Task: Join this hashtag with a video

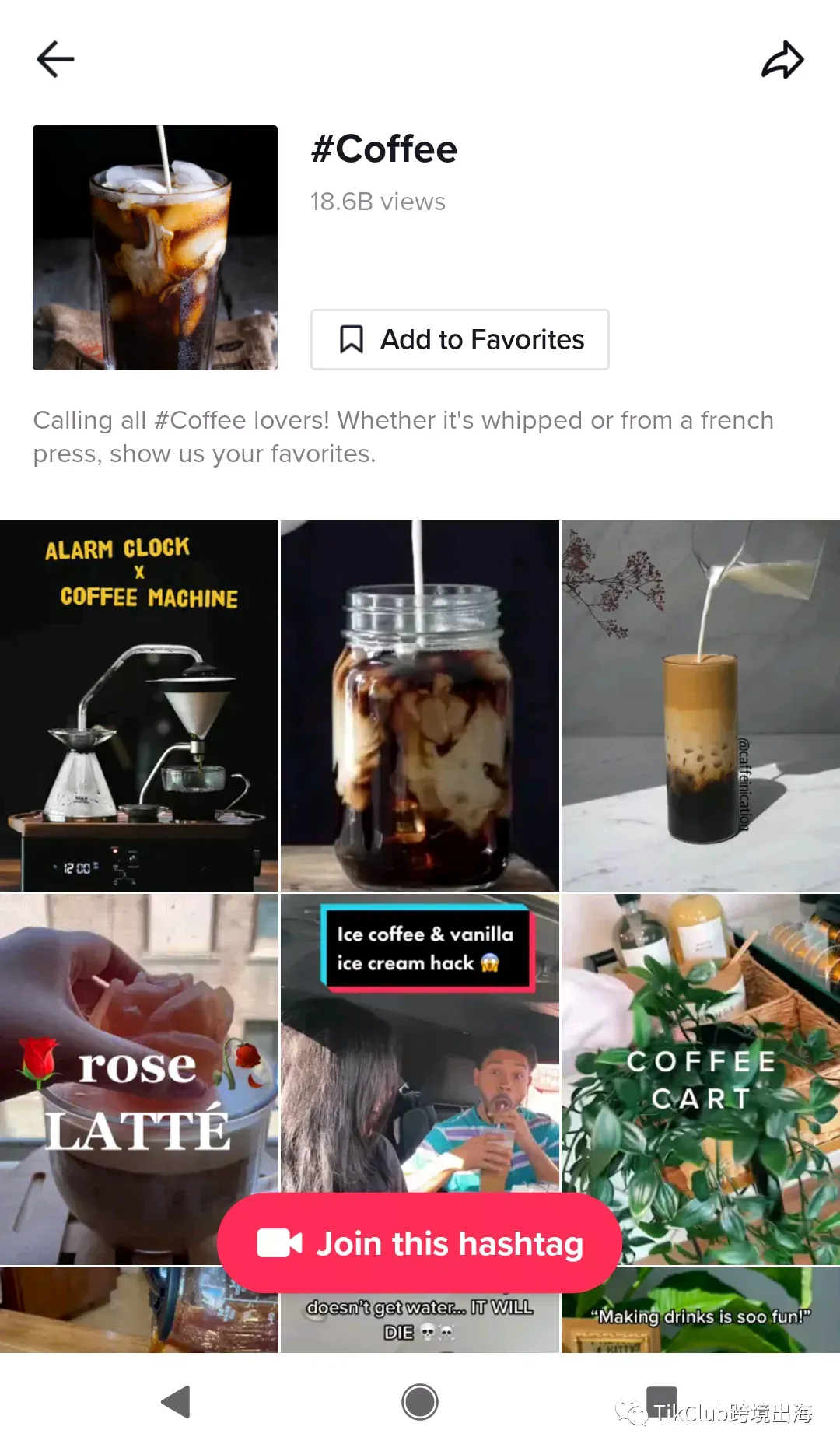Action: [x=419, y=1243]
